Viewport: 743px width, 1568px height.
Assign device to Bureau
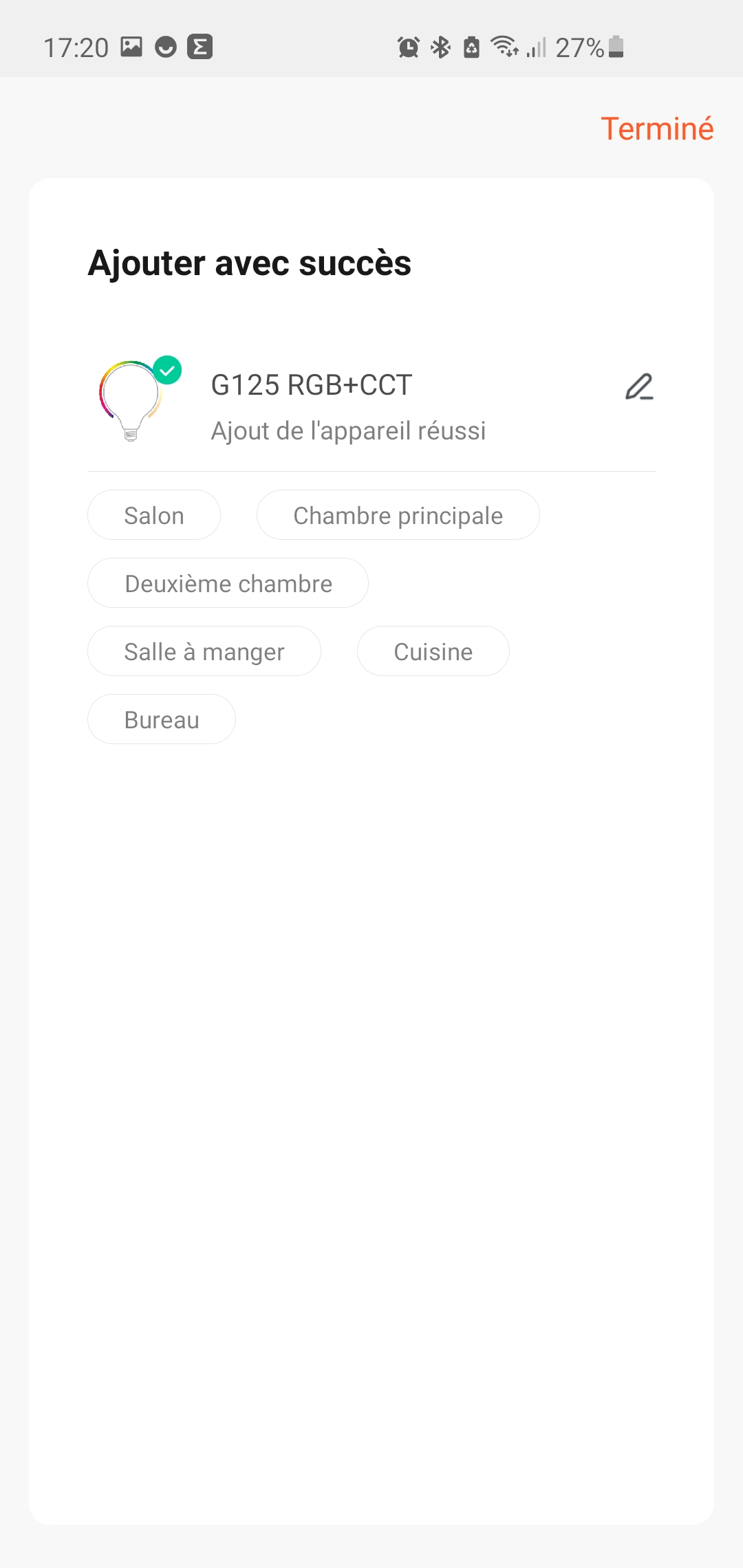(162, 719)
